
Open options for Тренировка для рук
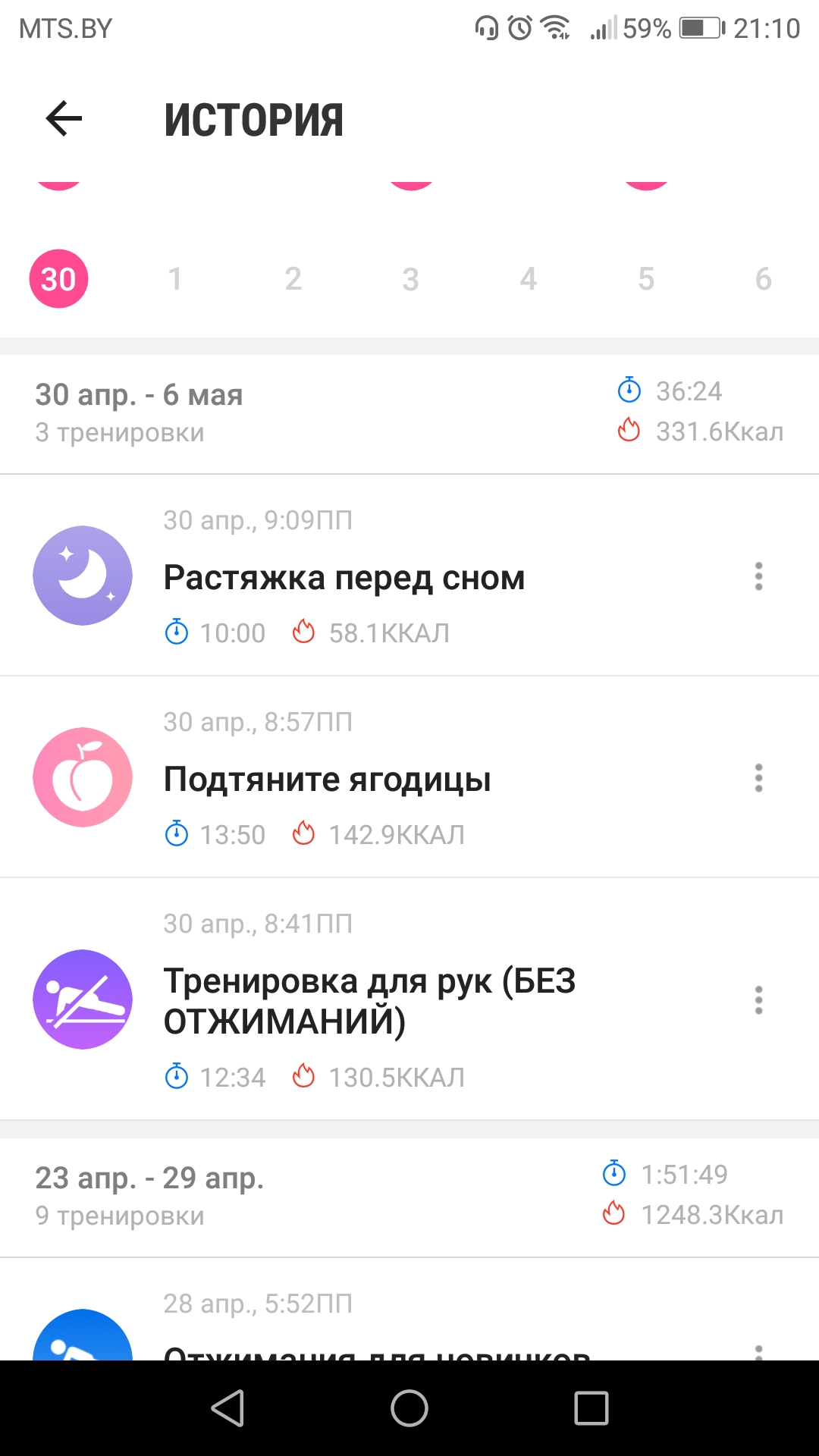tap(758, 1000)
